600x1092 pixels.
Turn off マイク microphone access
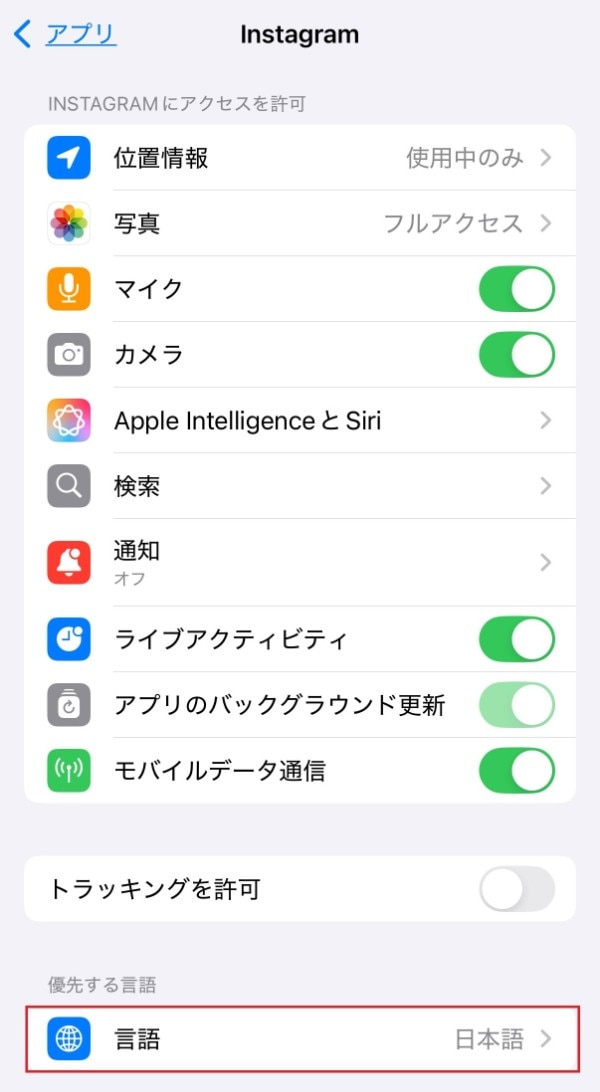(x=516, y=289)
